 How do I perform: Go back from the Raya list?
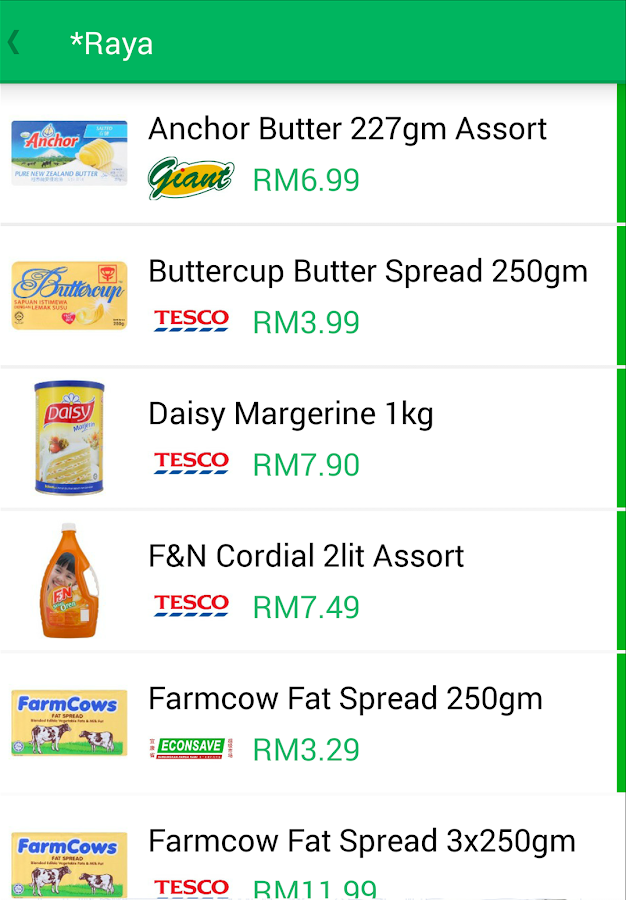coord(15,43)
